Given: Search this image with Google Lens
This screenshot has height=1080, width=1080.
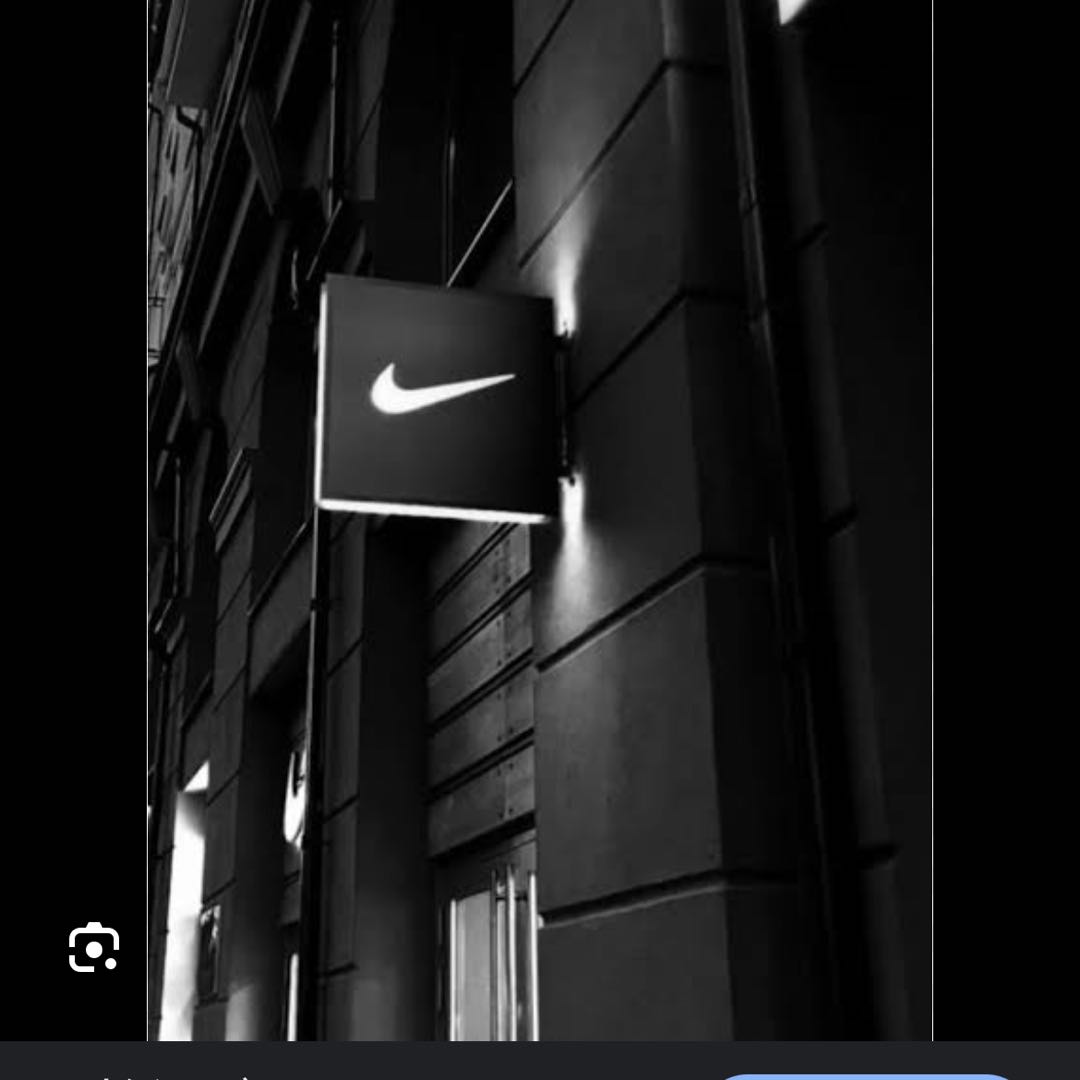Looking at the screenshot, I should click(x=94, y=947).
